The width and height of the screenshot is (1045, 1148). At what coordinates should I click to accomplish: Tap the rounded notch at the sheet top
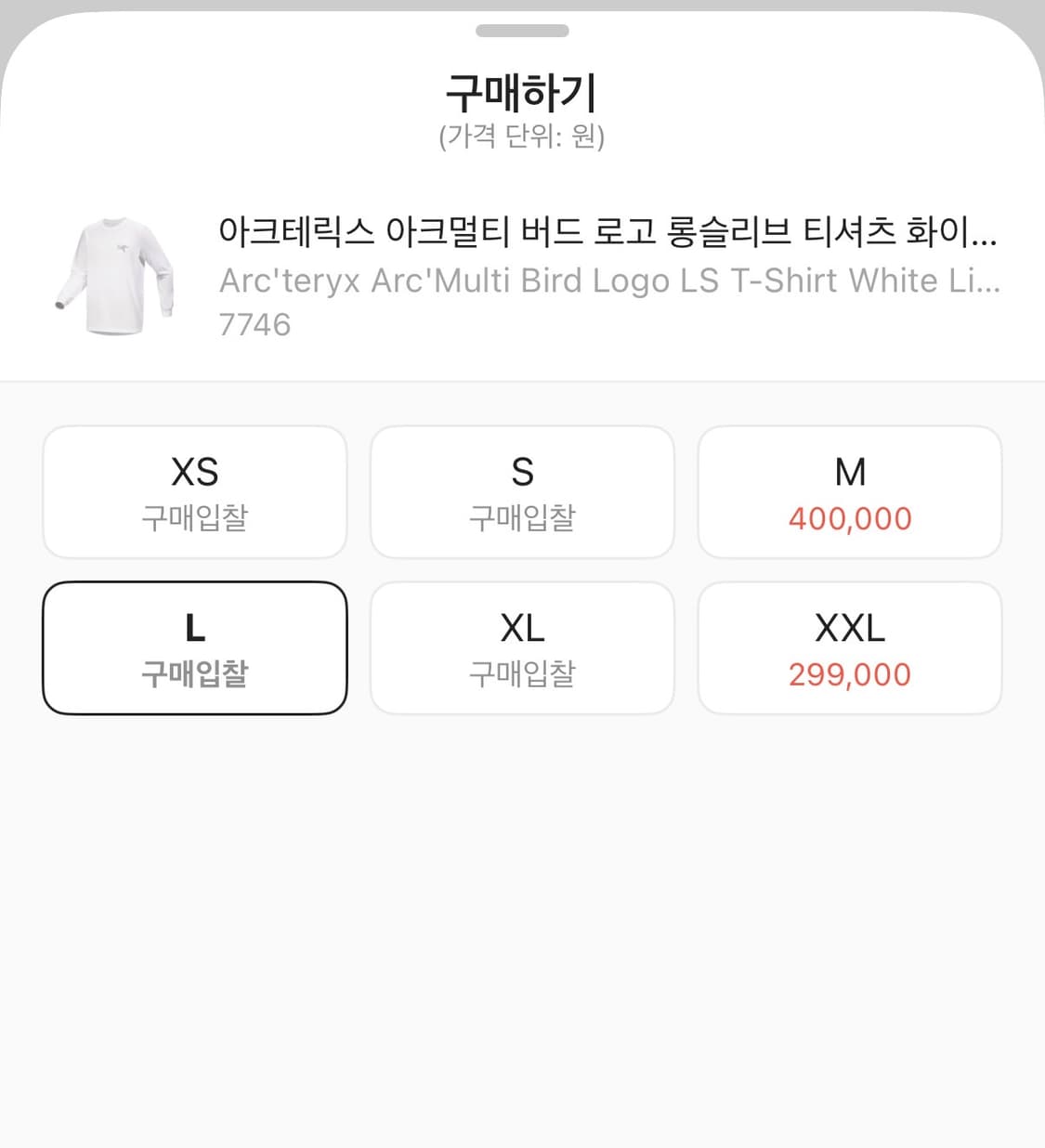[522, 31]
